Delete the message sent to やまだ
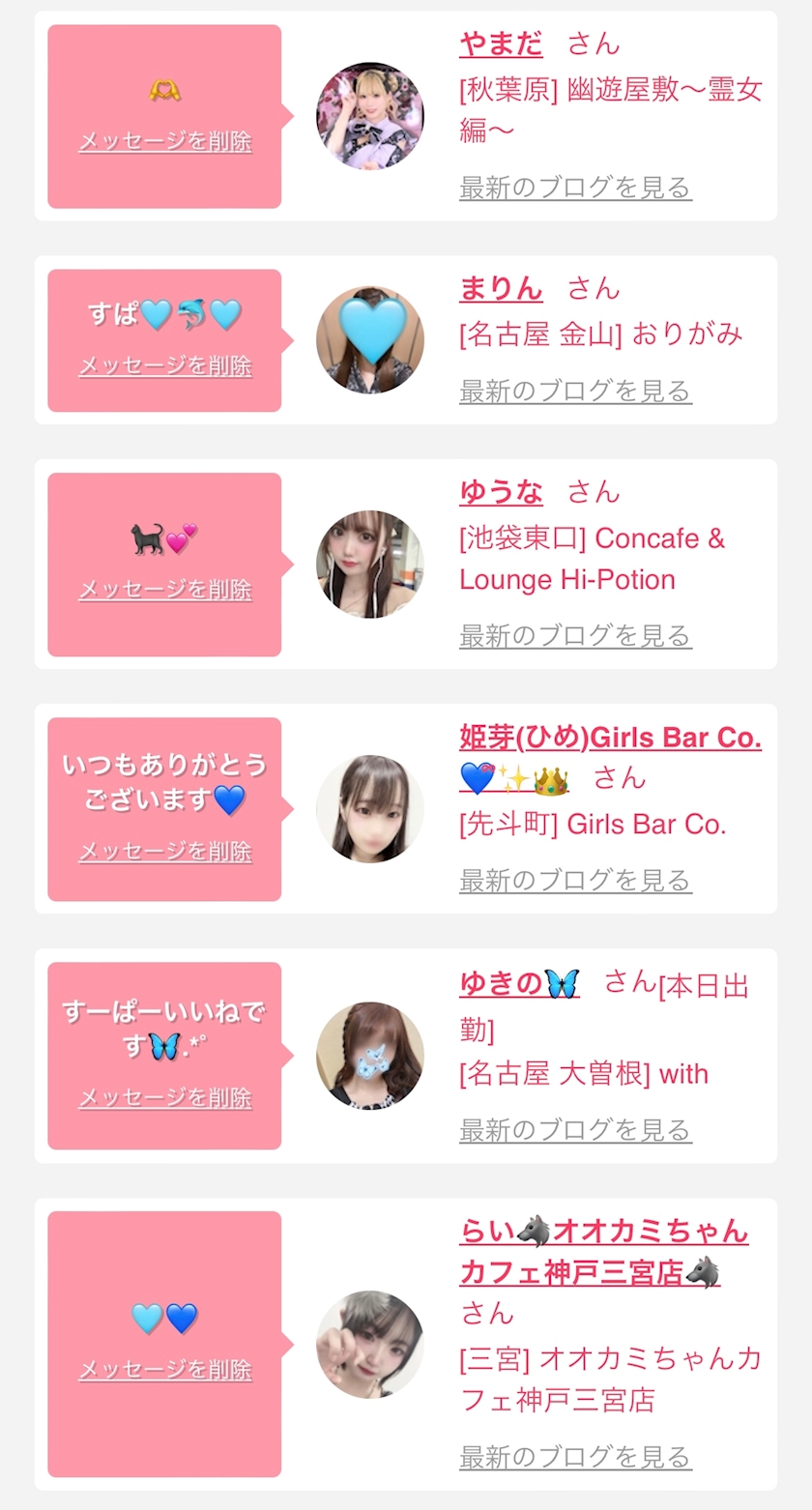The image size is (812, 1510). pyautogui.click(x=164, y=142)
